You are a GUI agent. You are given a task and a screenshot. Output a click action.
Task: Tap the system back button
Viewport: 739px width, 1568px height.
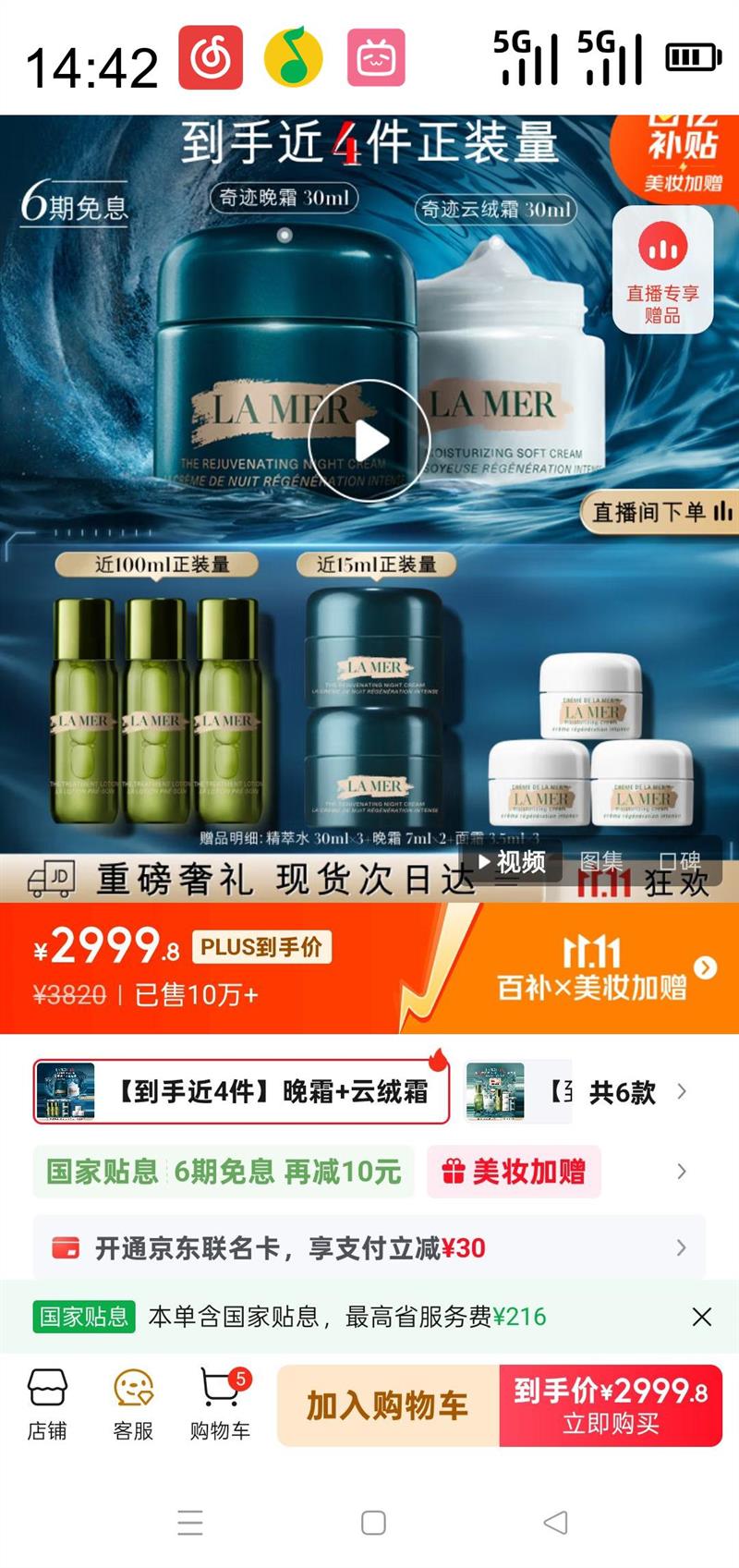click(x=555, y=1523)
